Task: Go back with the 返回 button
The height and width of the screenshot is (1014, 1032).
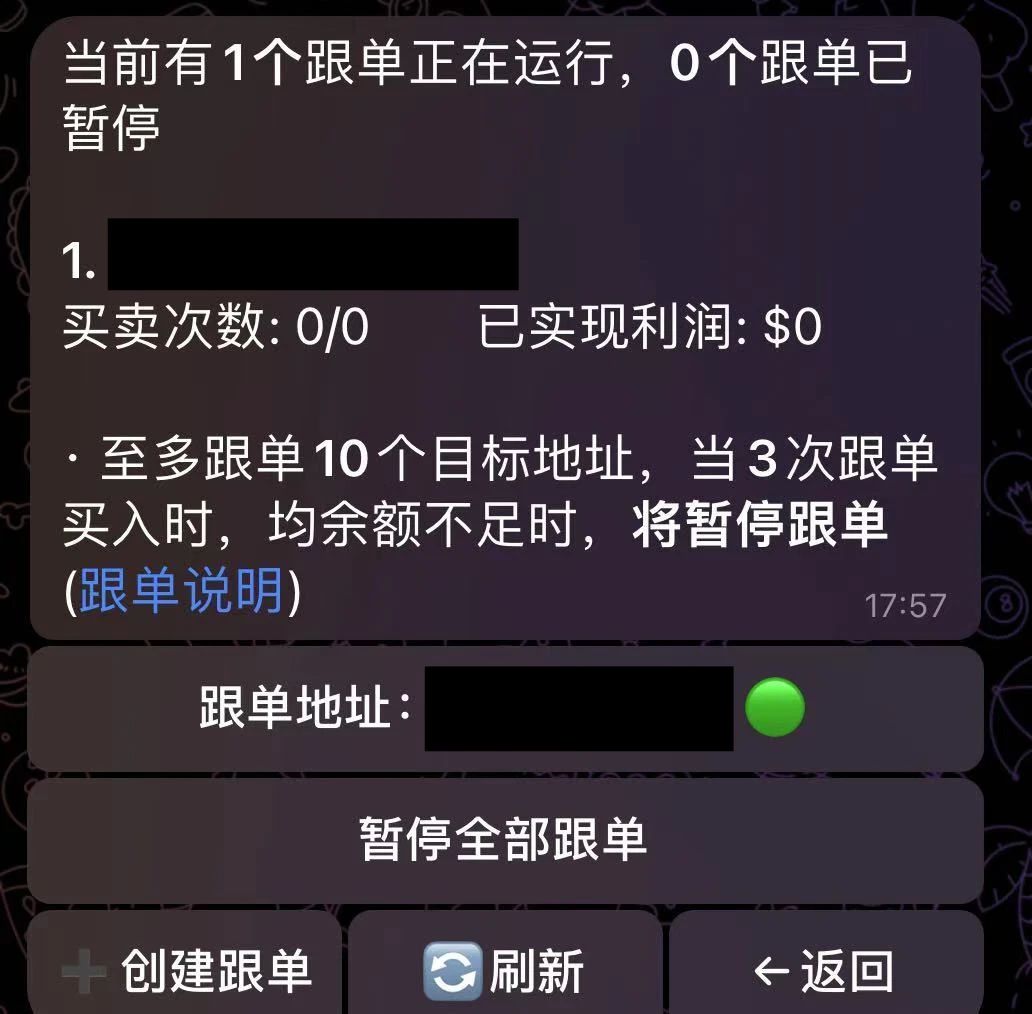Action: coord(824,968)
